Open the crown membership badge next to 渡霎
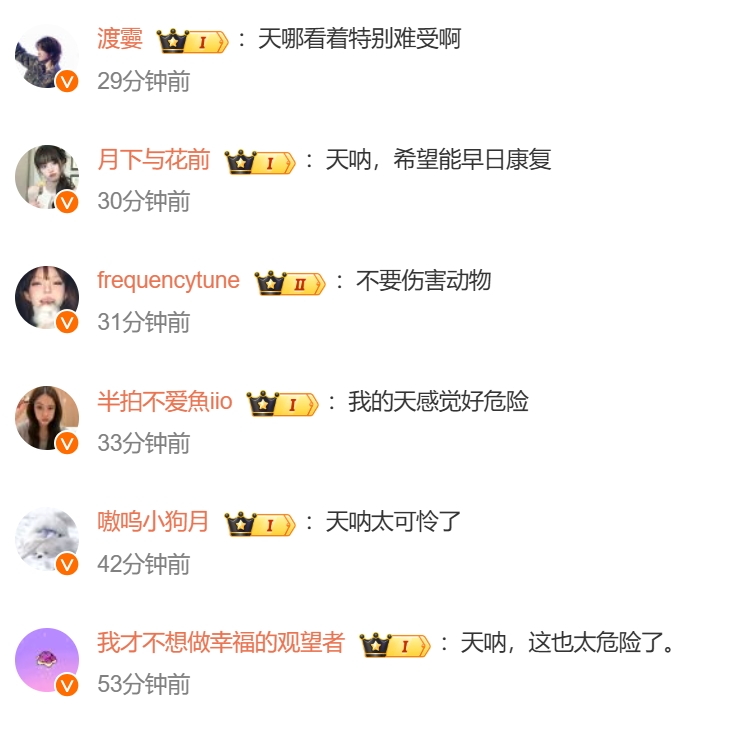 [x=192, y=42]
